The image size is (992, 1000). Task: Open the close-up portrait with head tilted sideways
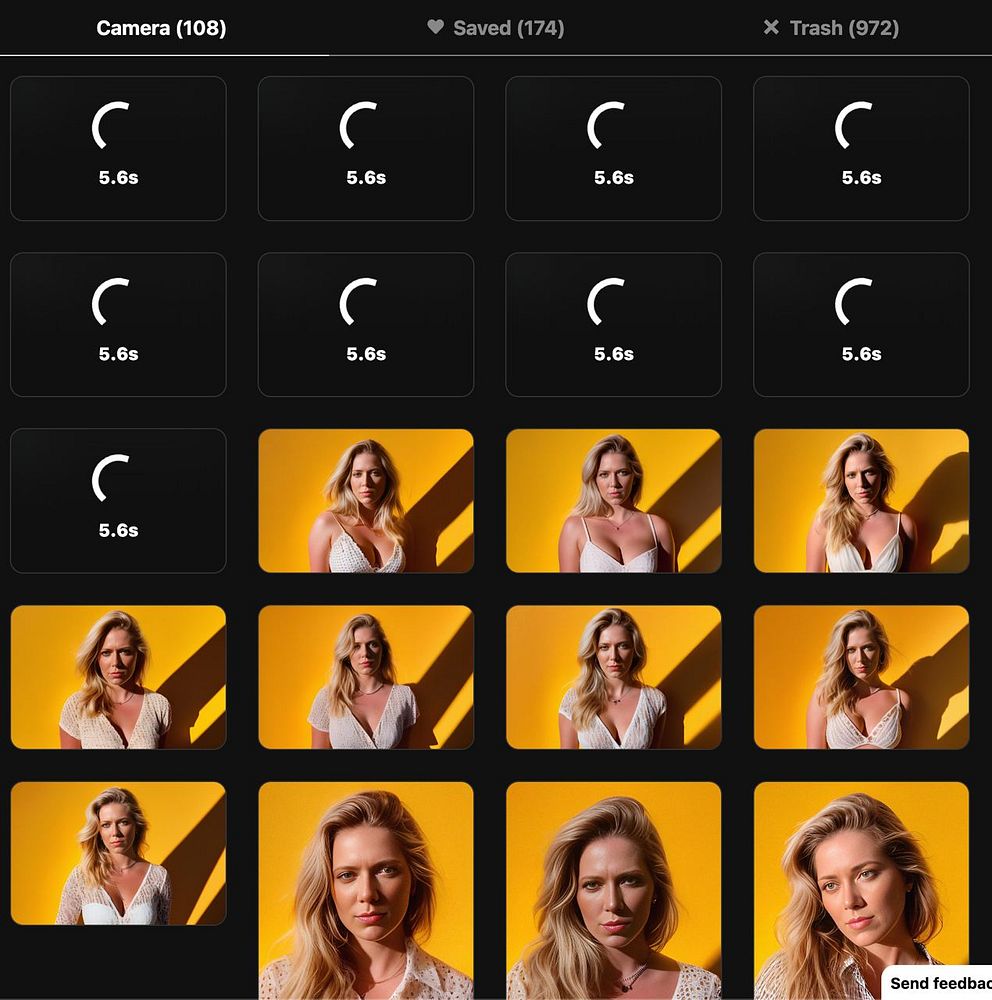(861, 890)
